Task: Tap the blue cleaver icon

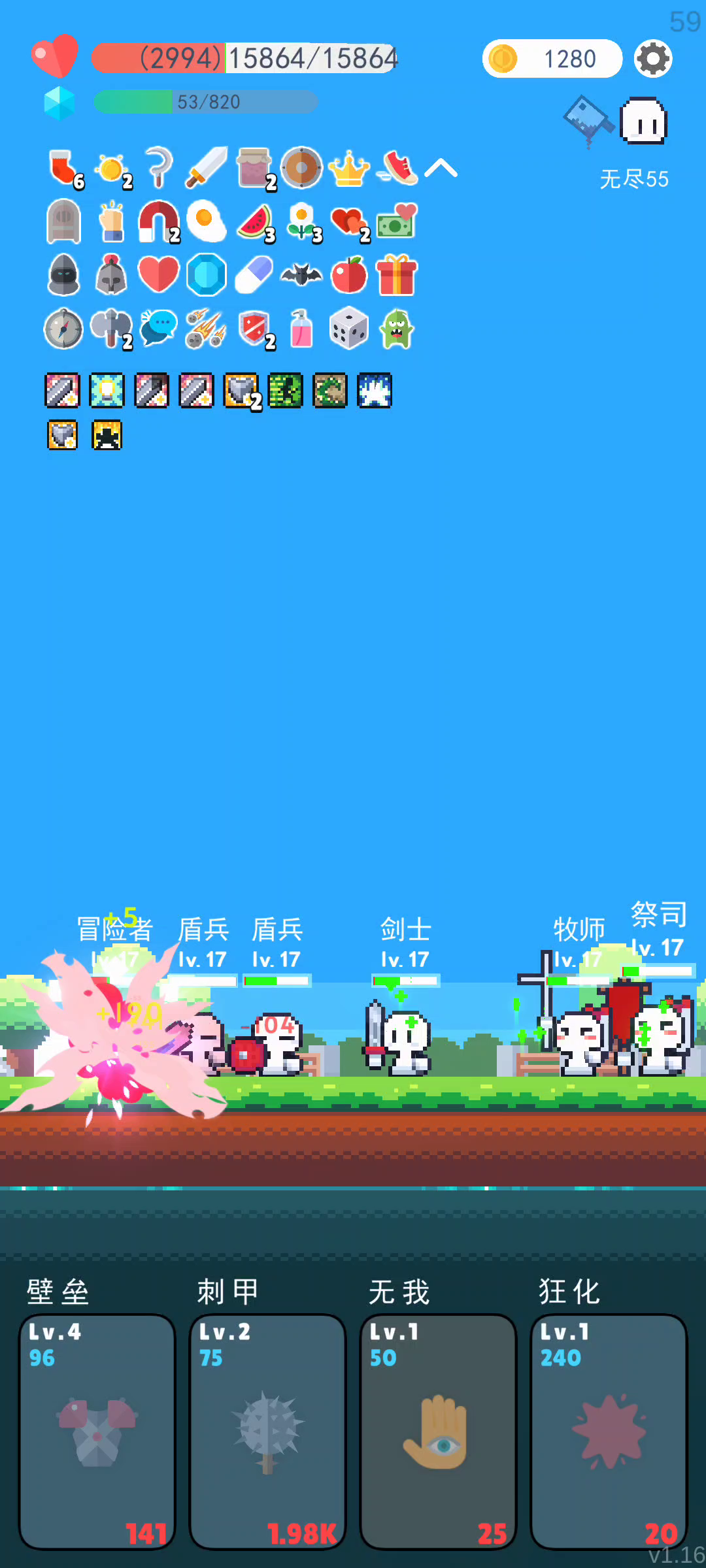Action: (588, 120)
